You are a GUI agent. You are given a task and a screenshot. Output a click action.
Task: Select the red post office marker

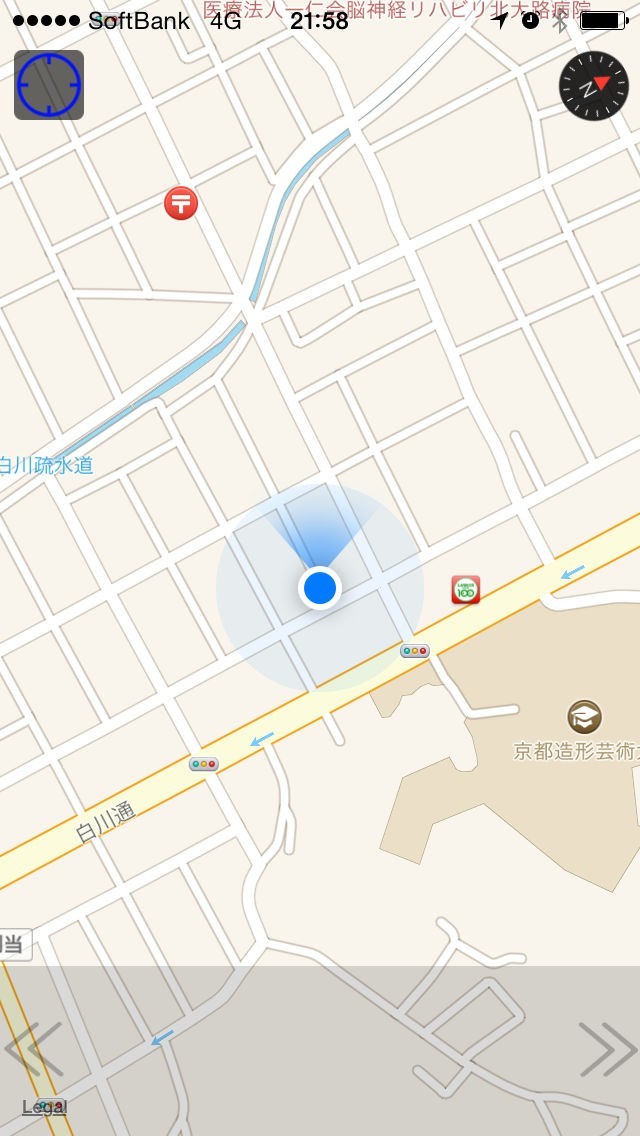click(181, 203)
